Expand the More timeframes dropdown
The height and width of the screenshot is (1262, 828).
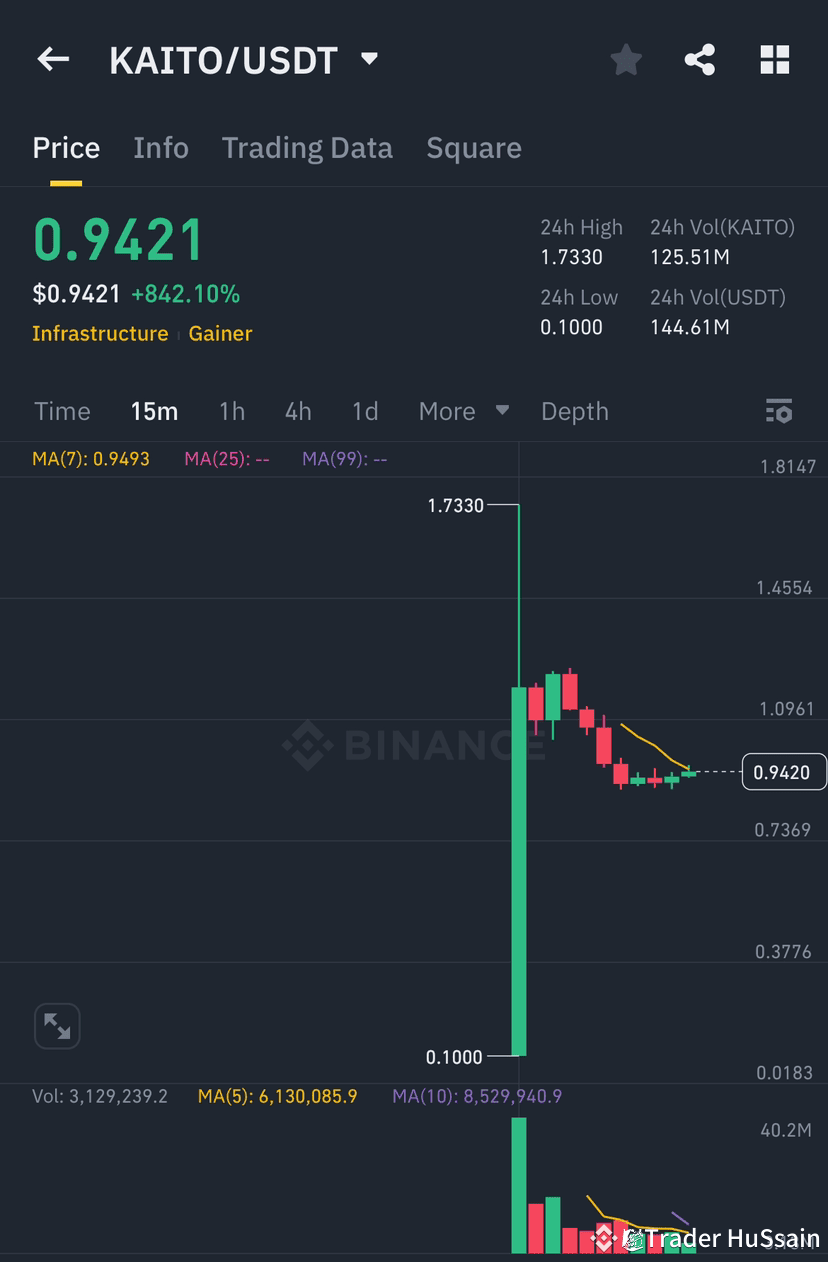[x=465, y=411]
